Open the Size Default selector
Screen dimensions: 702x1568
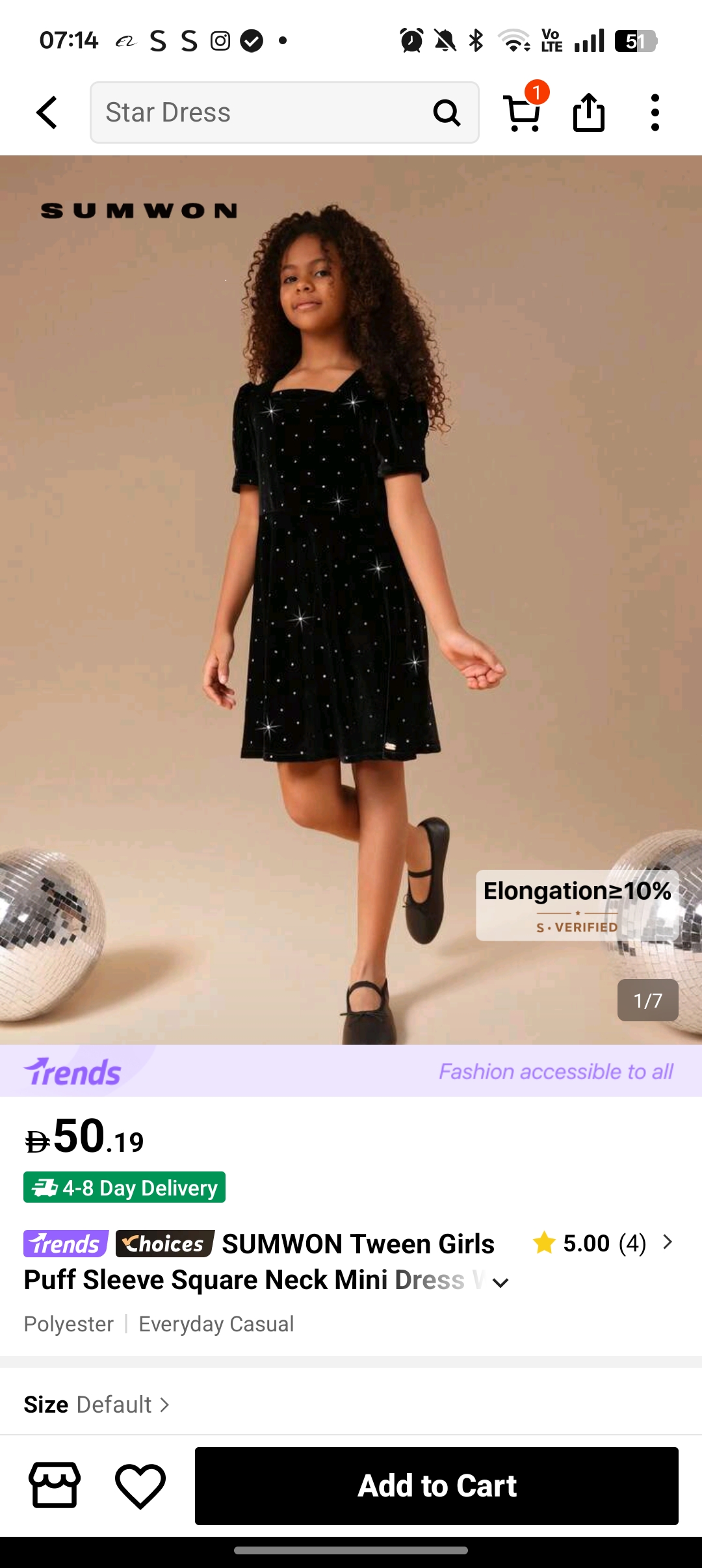point(97,1404)
